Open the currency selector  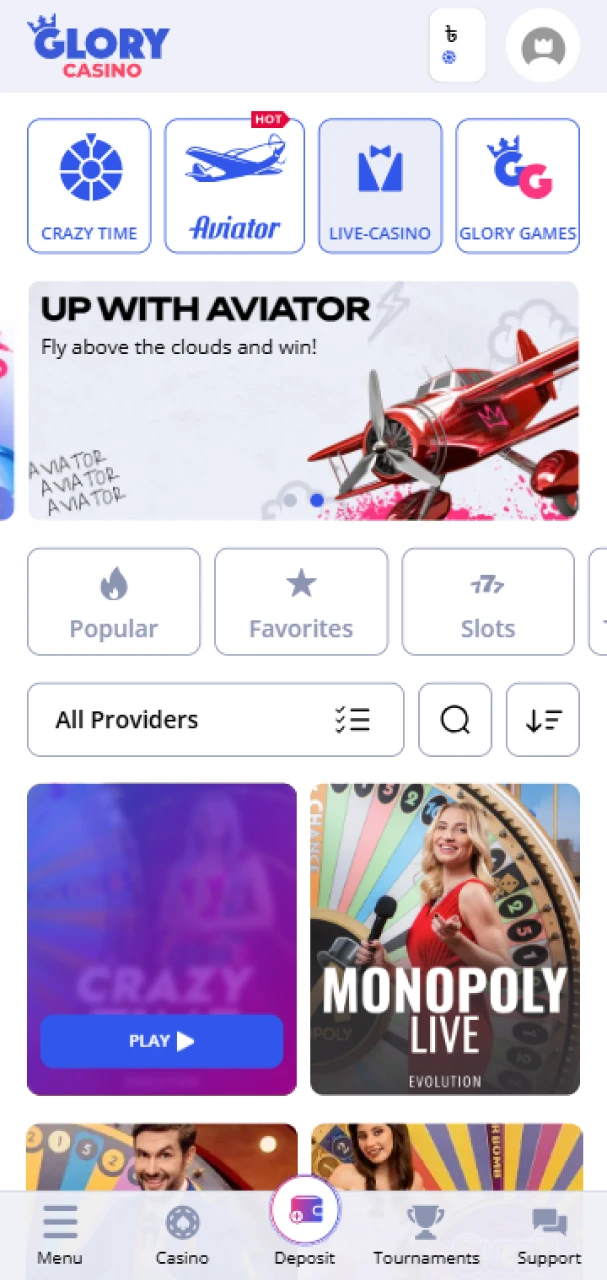457,46
